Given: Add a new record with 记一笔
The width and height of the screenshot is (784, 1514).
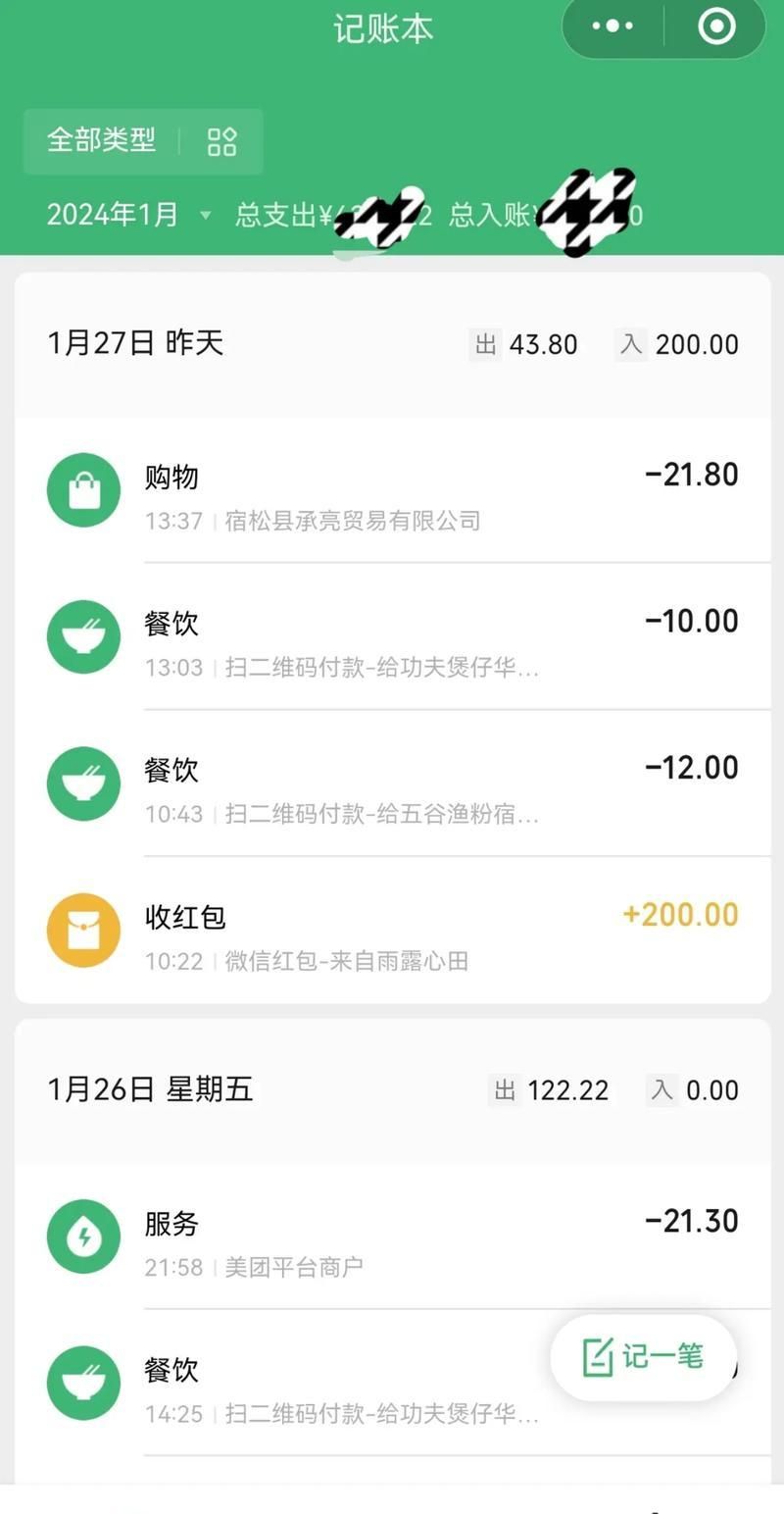Looking at the screenshot, I should click(x=644, y=1357).
